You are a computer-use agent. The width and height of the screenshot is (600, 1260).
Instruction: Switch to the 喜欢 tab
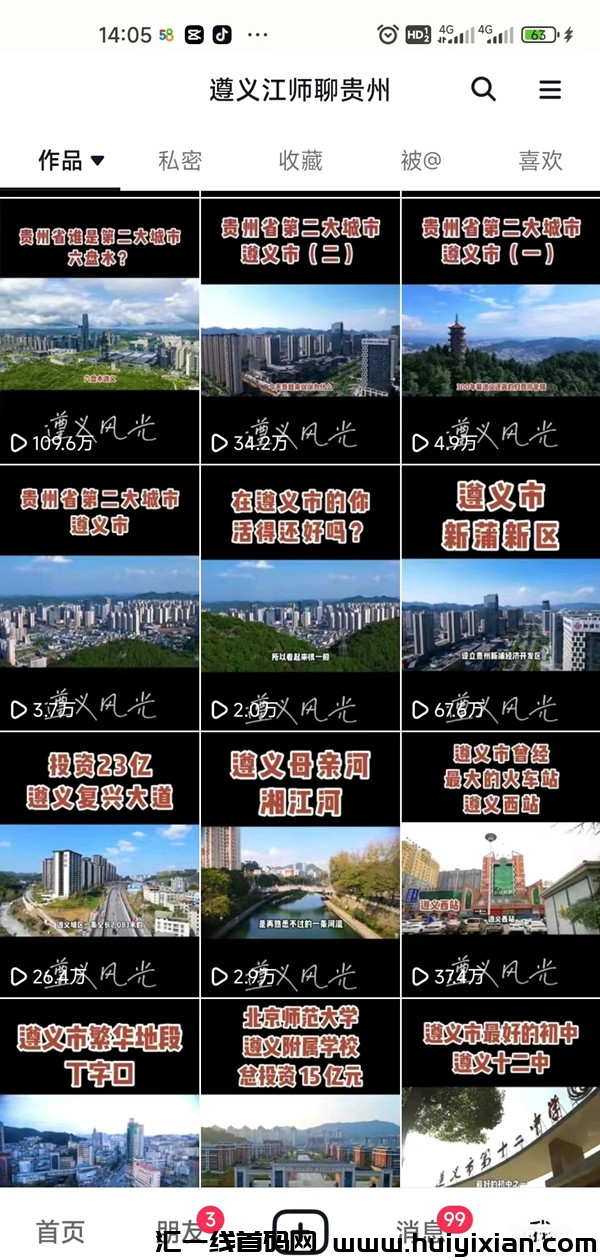click(x=540, y=160)
